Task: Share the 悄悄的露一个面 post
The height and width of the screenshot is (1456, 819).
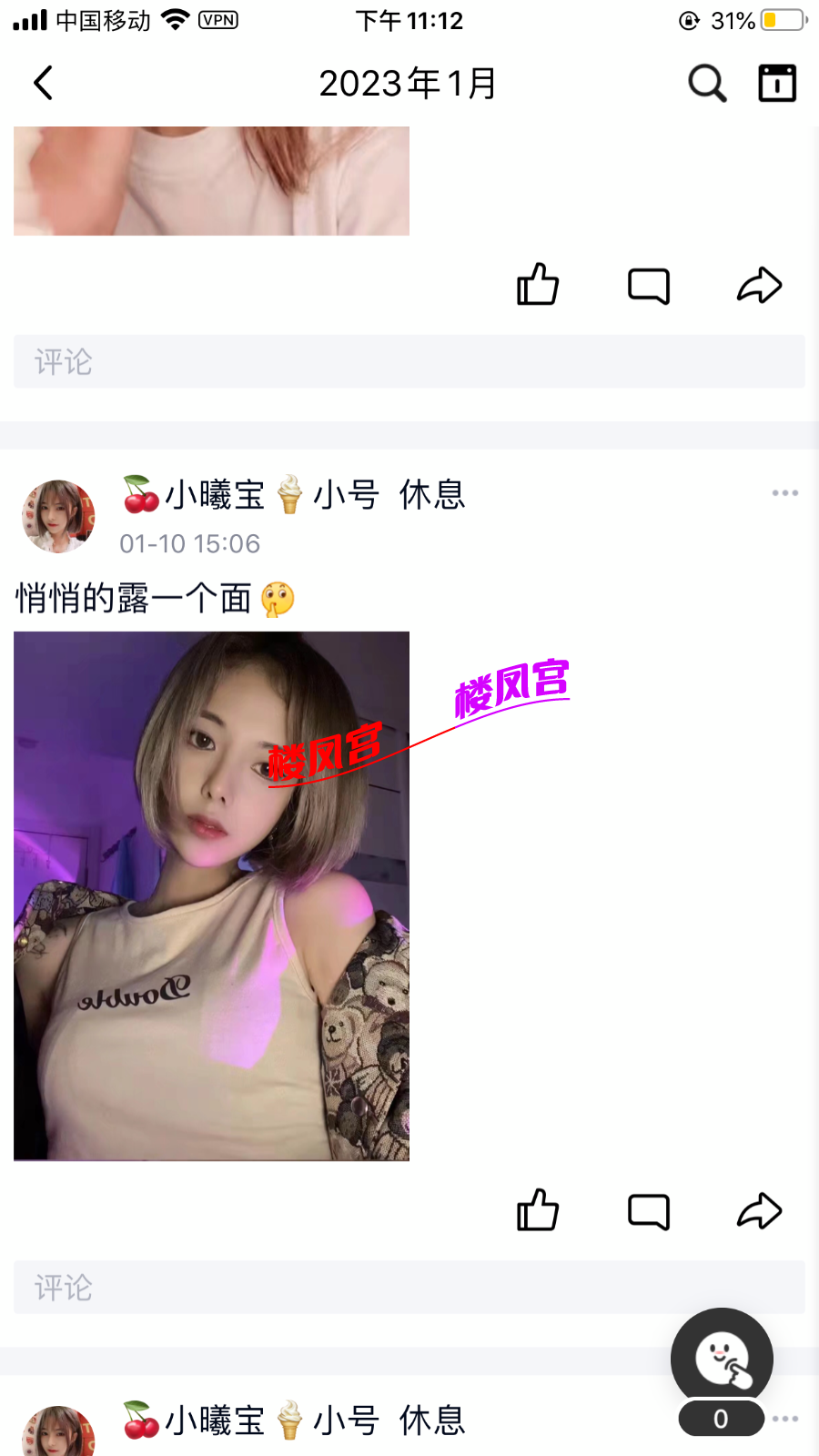Action: tap(759, 1210)
